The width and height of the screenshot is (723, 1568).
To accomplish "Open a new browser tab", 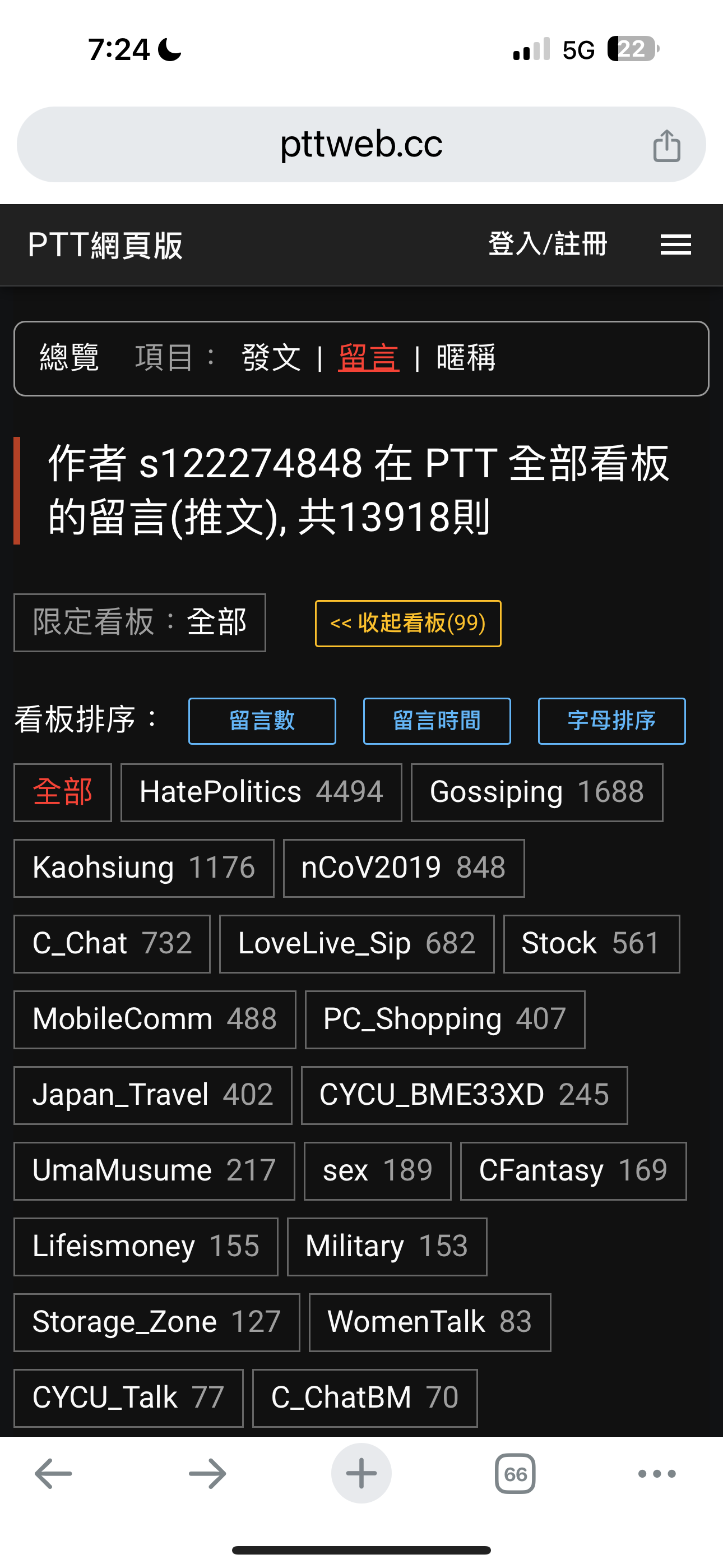I will (361, 1474).
